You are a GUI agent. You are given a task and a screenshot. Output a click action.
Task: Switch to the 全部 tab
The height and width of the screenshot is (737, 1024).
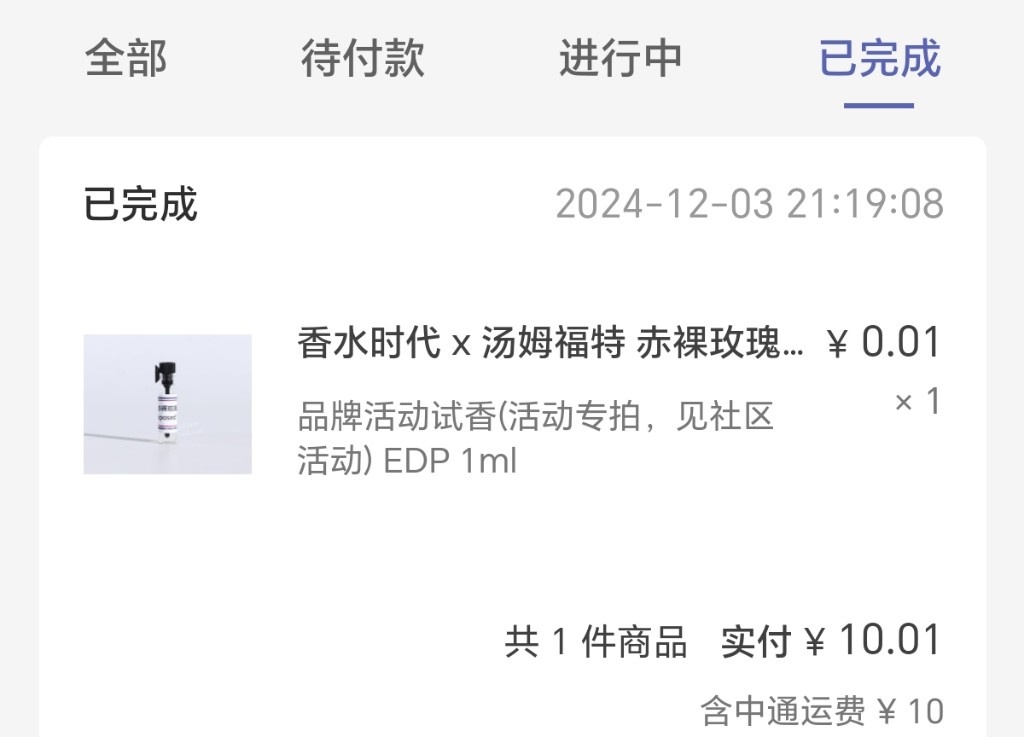point(126,58)
